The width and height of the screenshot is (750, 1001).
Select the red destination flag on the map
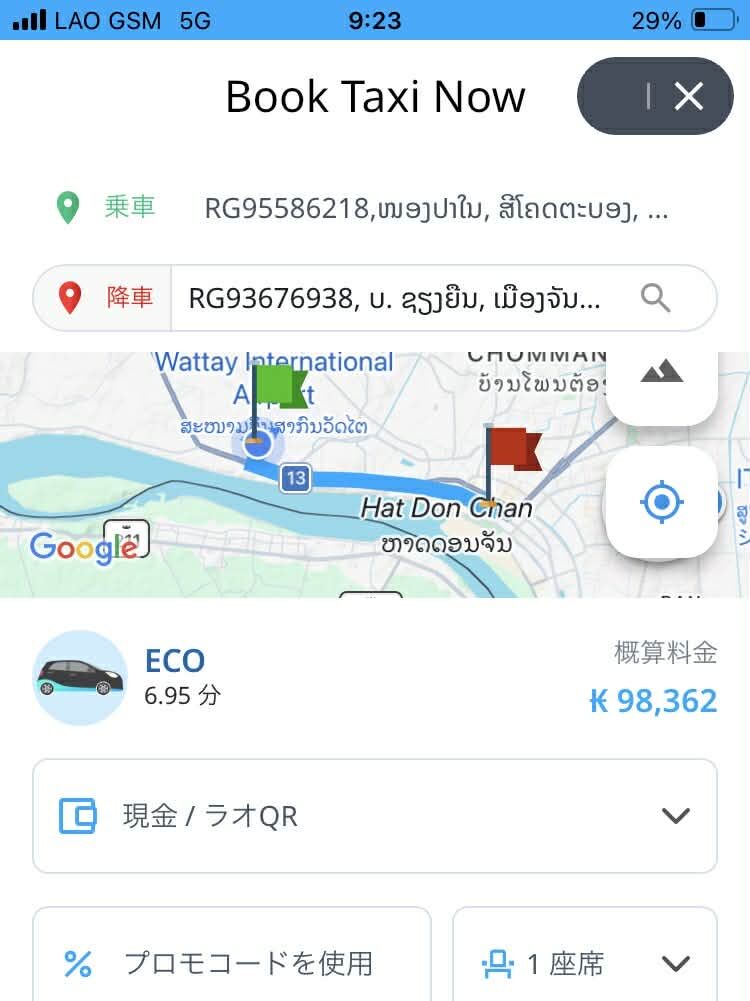(513, 449)
